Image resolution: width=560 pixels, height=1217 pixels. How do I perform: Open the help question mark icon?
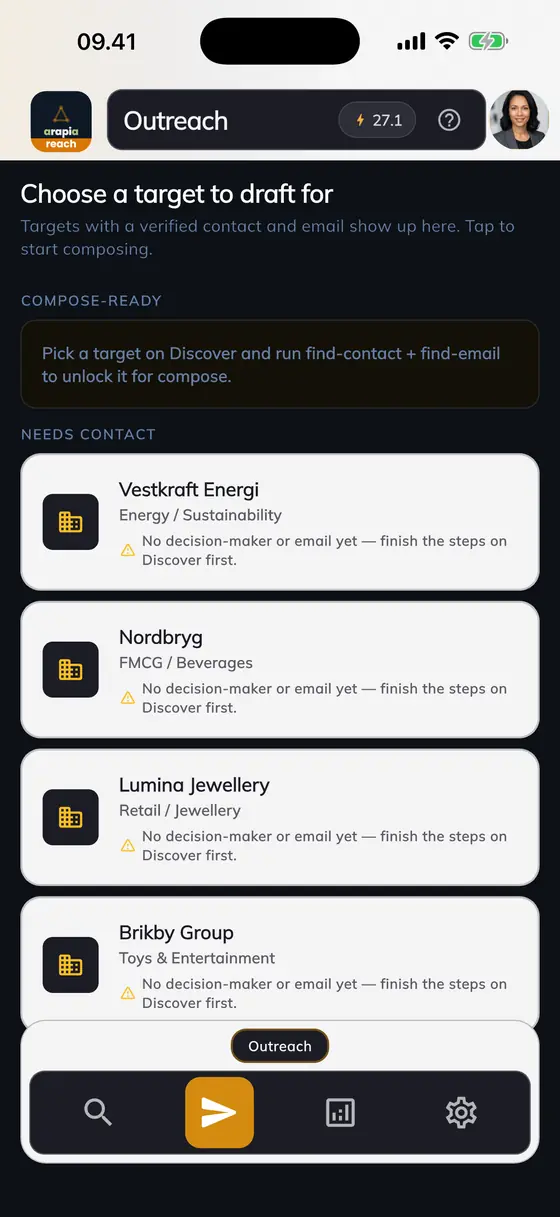[x=450, y=121]
